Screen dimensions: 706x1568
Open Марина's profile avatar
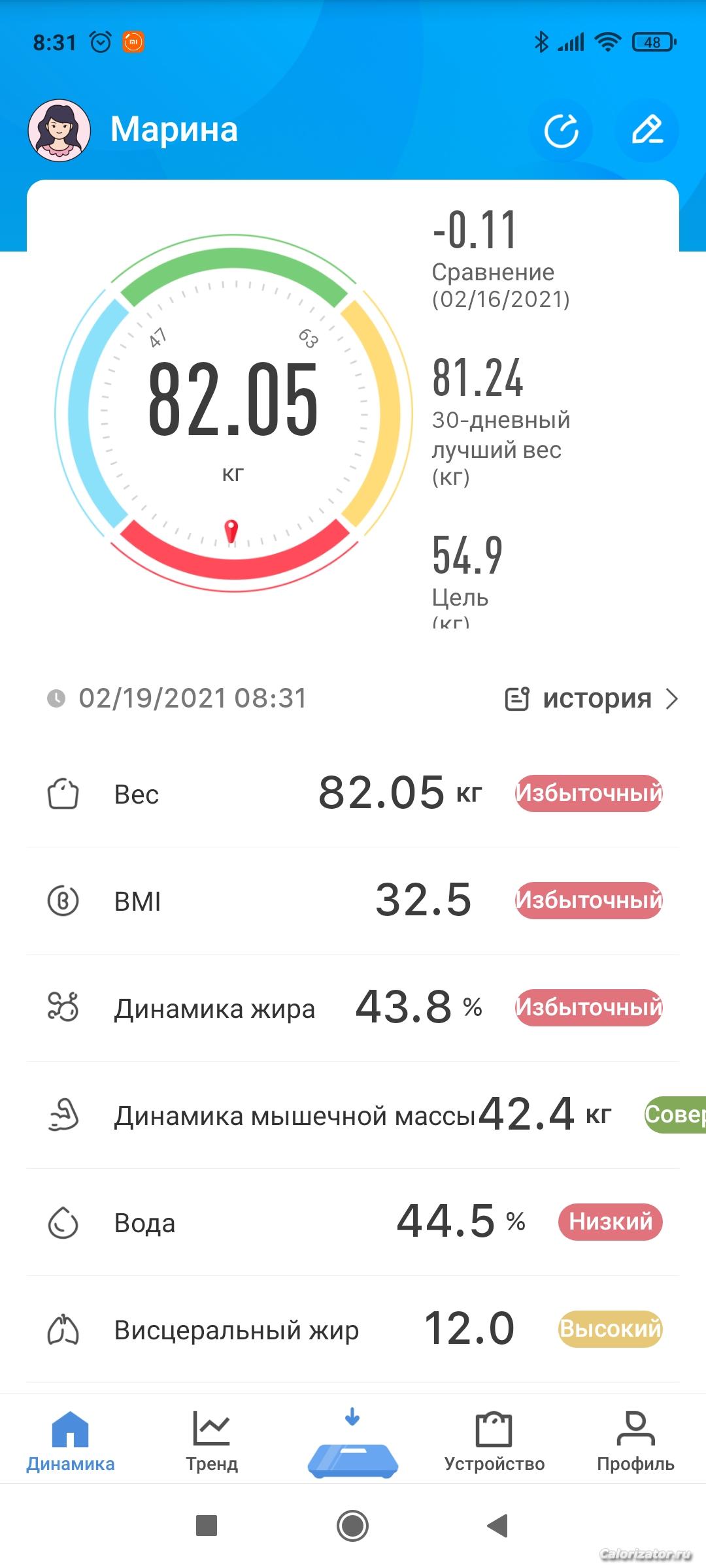point(59,130)
